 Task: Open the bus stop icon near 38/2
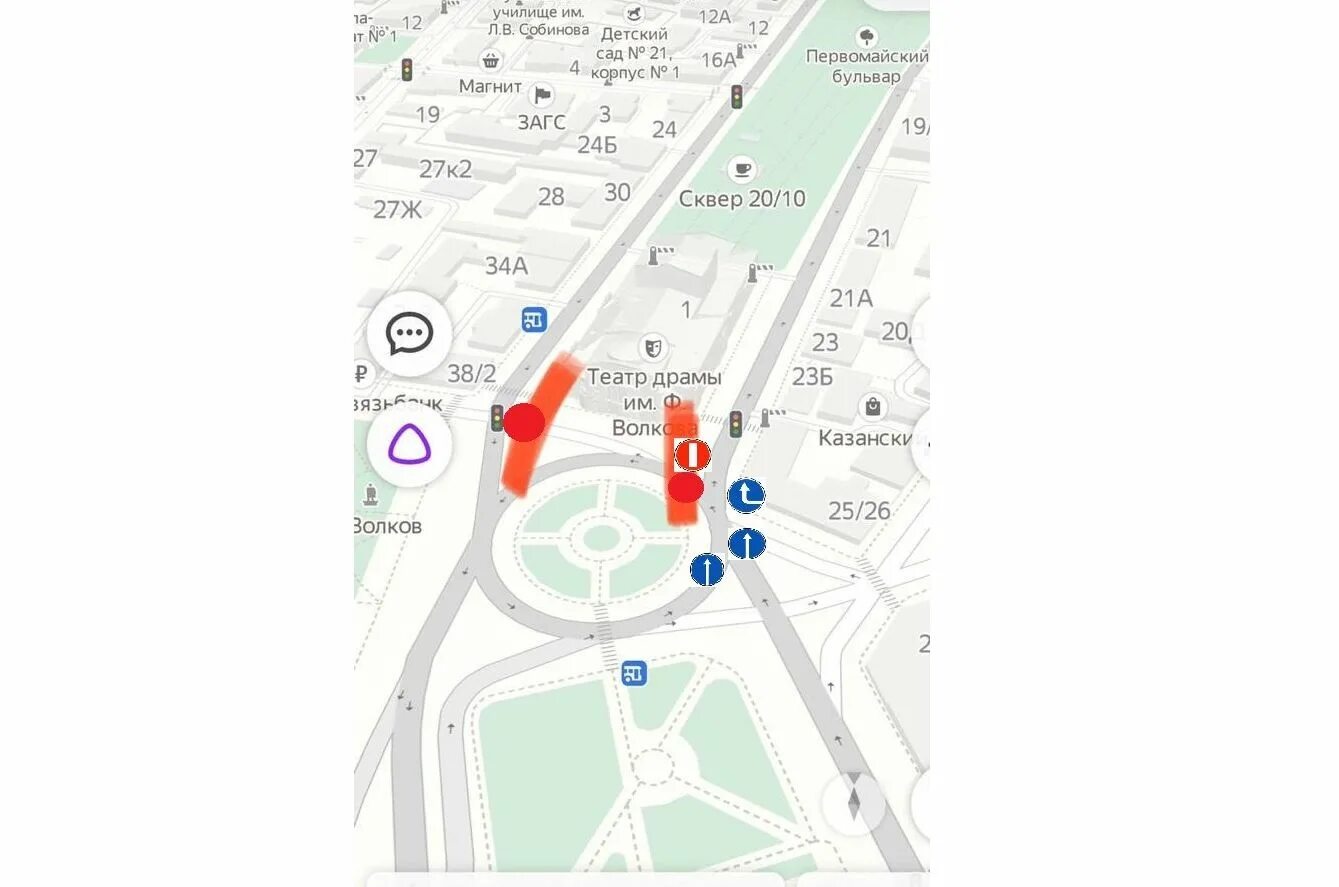click(534, 320)
